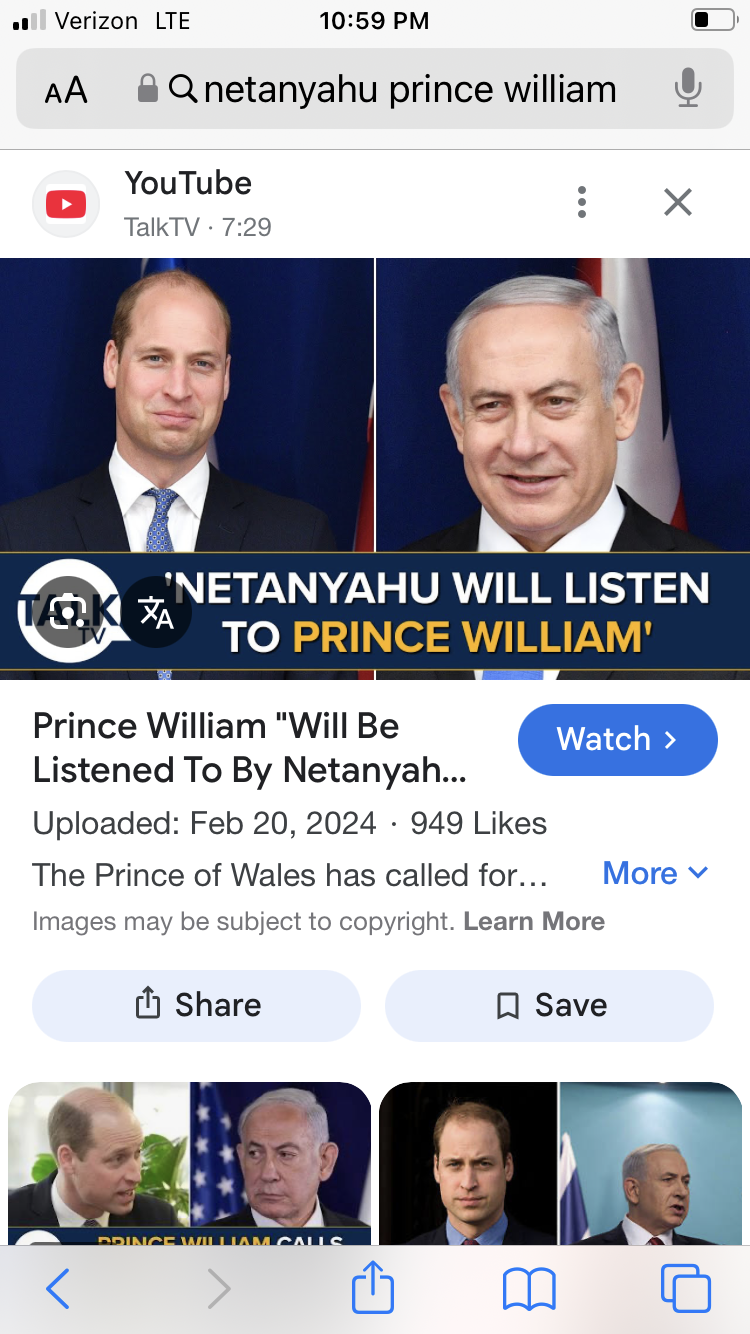Share this image result
This screenshot has height=1334, width=750.
(x=196, y=1005)
